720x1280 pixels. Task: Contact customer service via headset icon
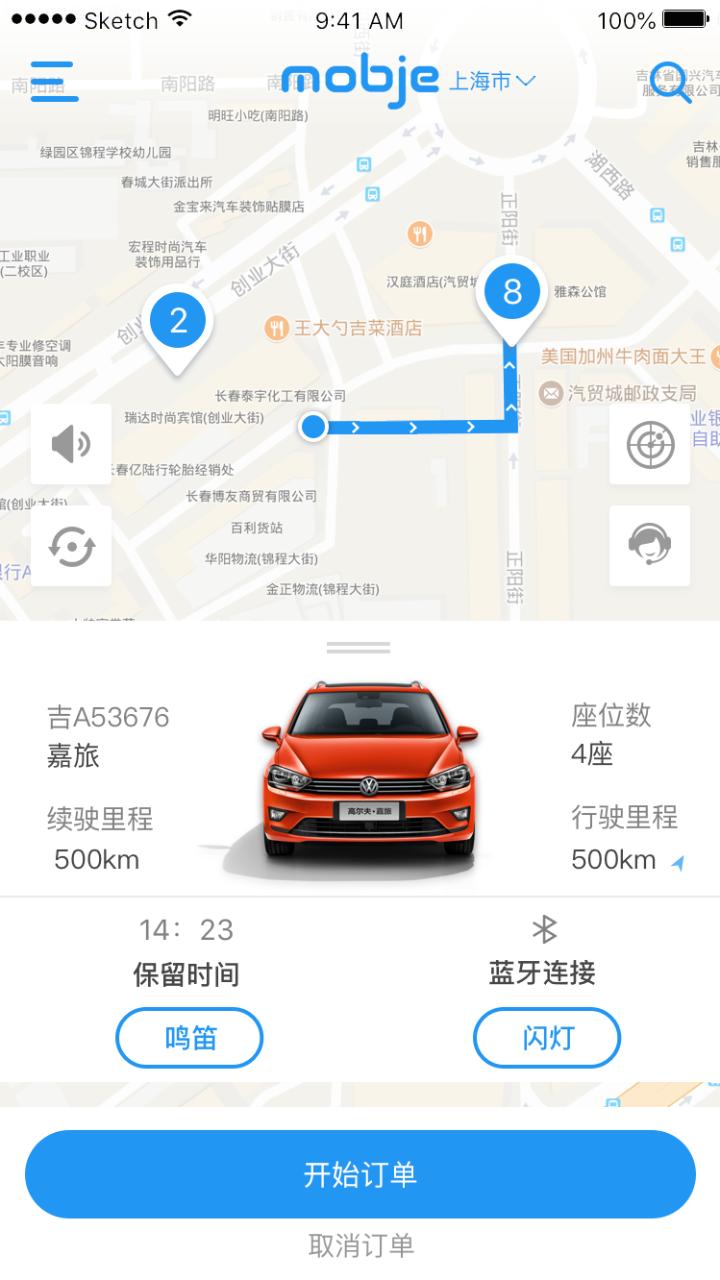click(649, 546)
